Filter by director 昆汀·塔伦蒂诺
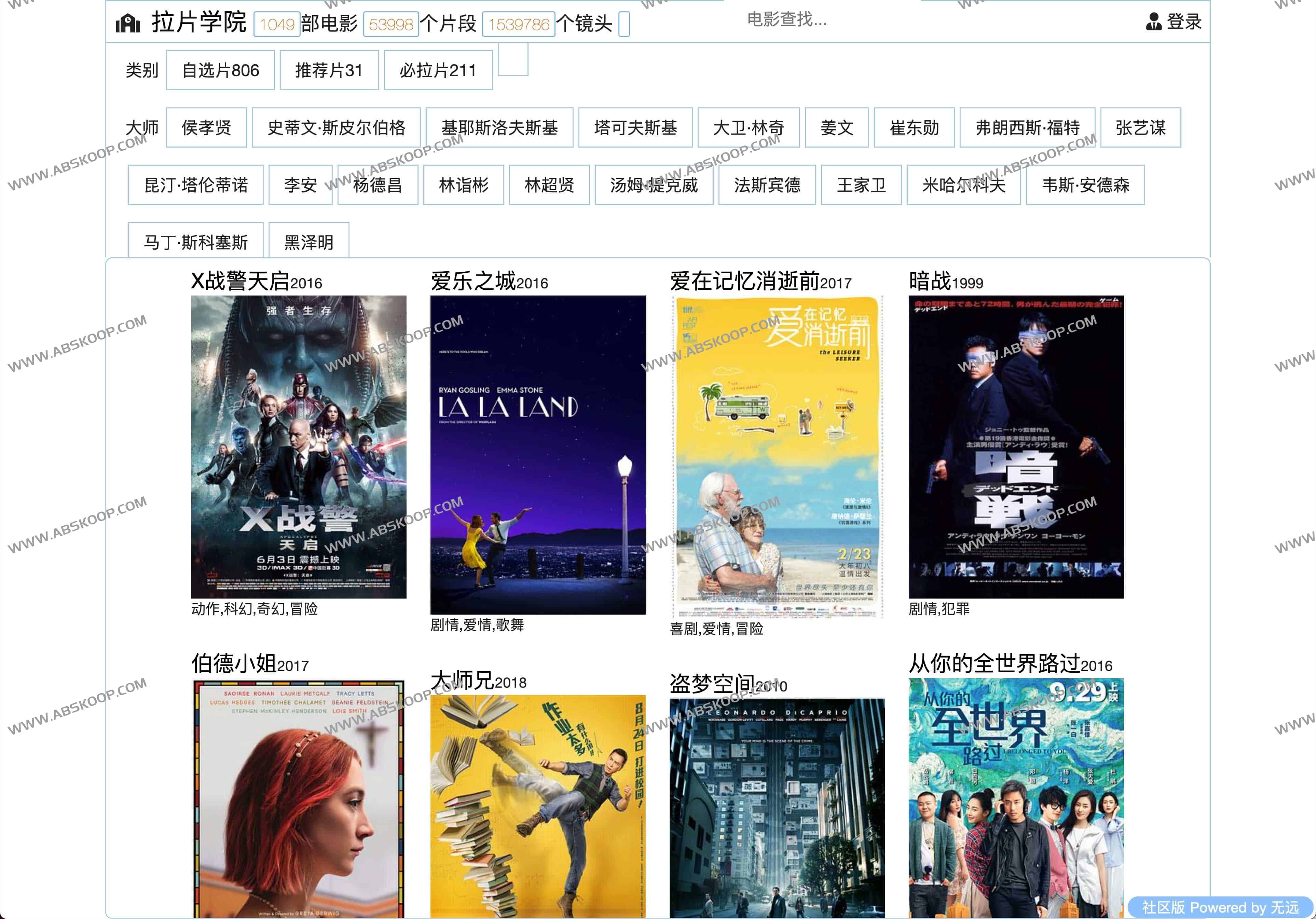The height and width of the screenshot is (919, 1316). click(195, 185)
